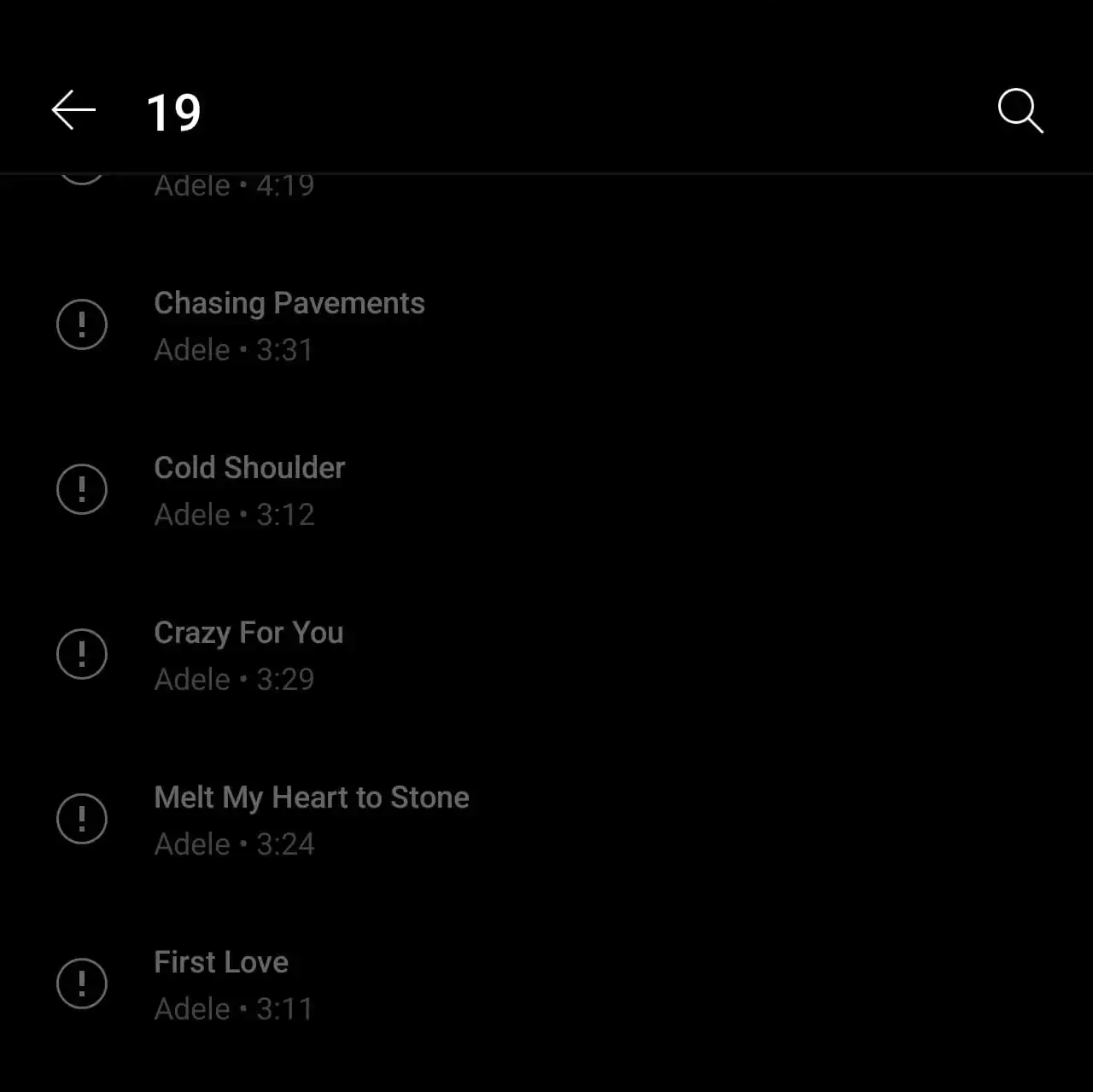Tap the exclamation icon beside First Love
The height and width of the screenshot is (1092, 1093).
[x=82, y=984]
